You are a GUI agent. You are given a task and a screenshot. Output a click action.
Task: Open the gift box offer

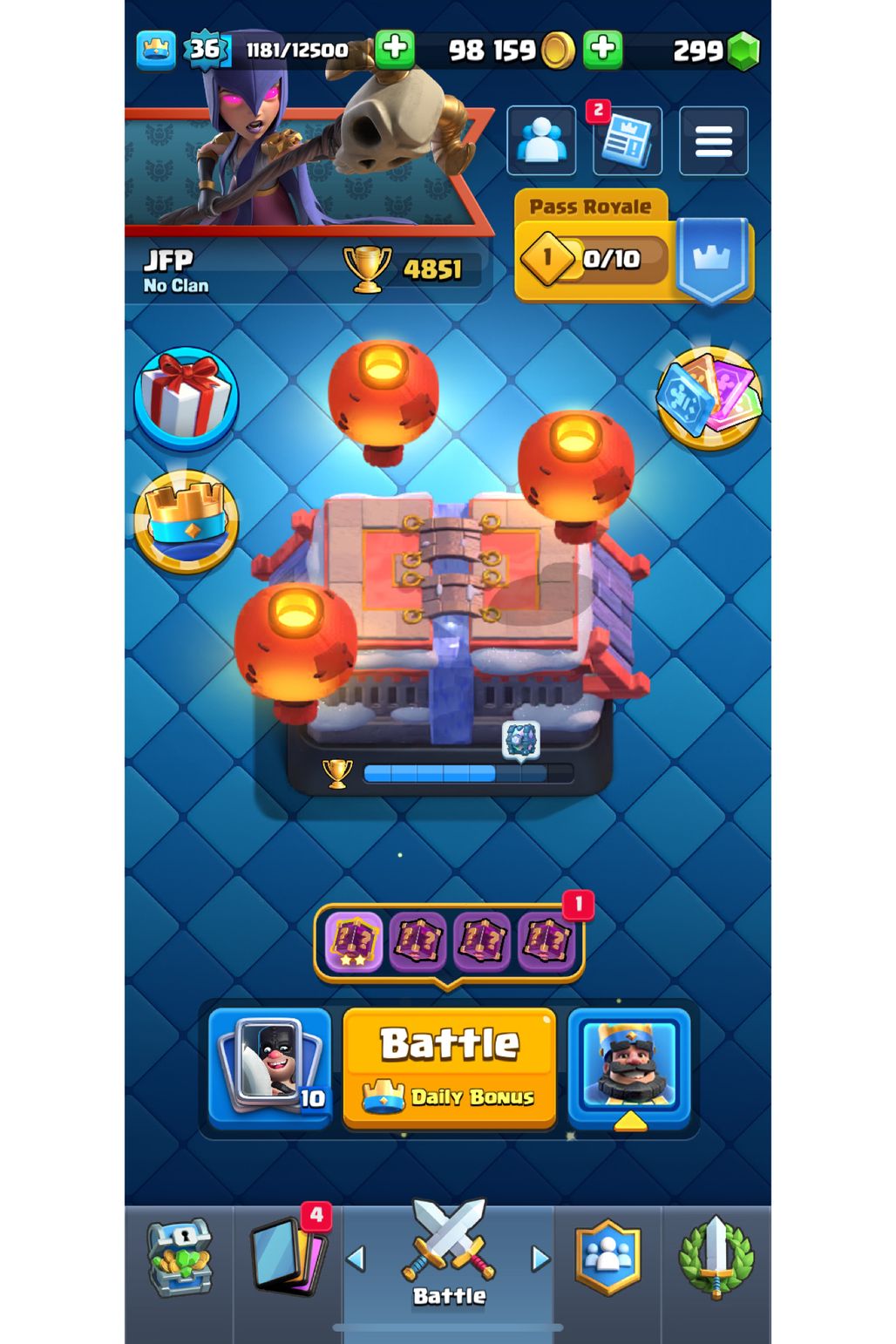186,398
